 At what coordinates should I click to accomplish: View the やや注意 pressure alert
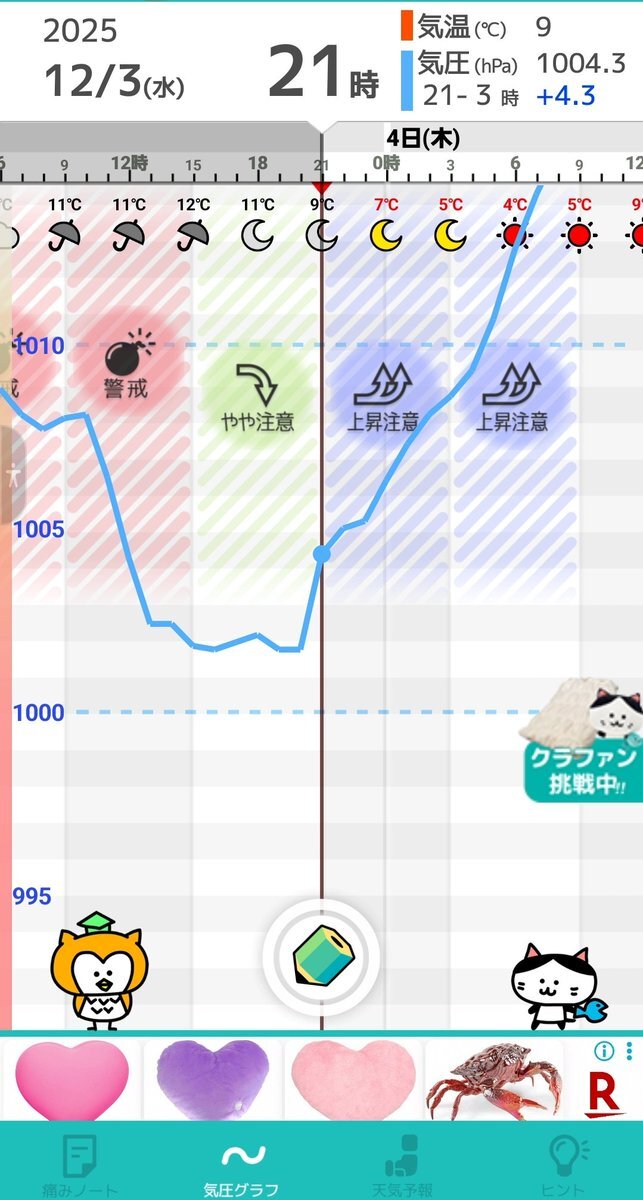(x=257, y=398)
